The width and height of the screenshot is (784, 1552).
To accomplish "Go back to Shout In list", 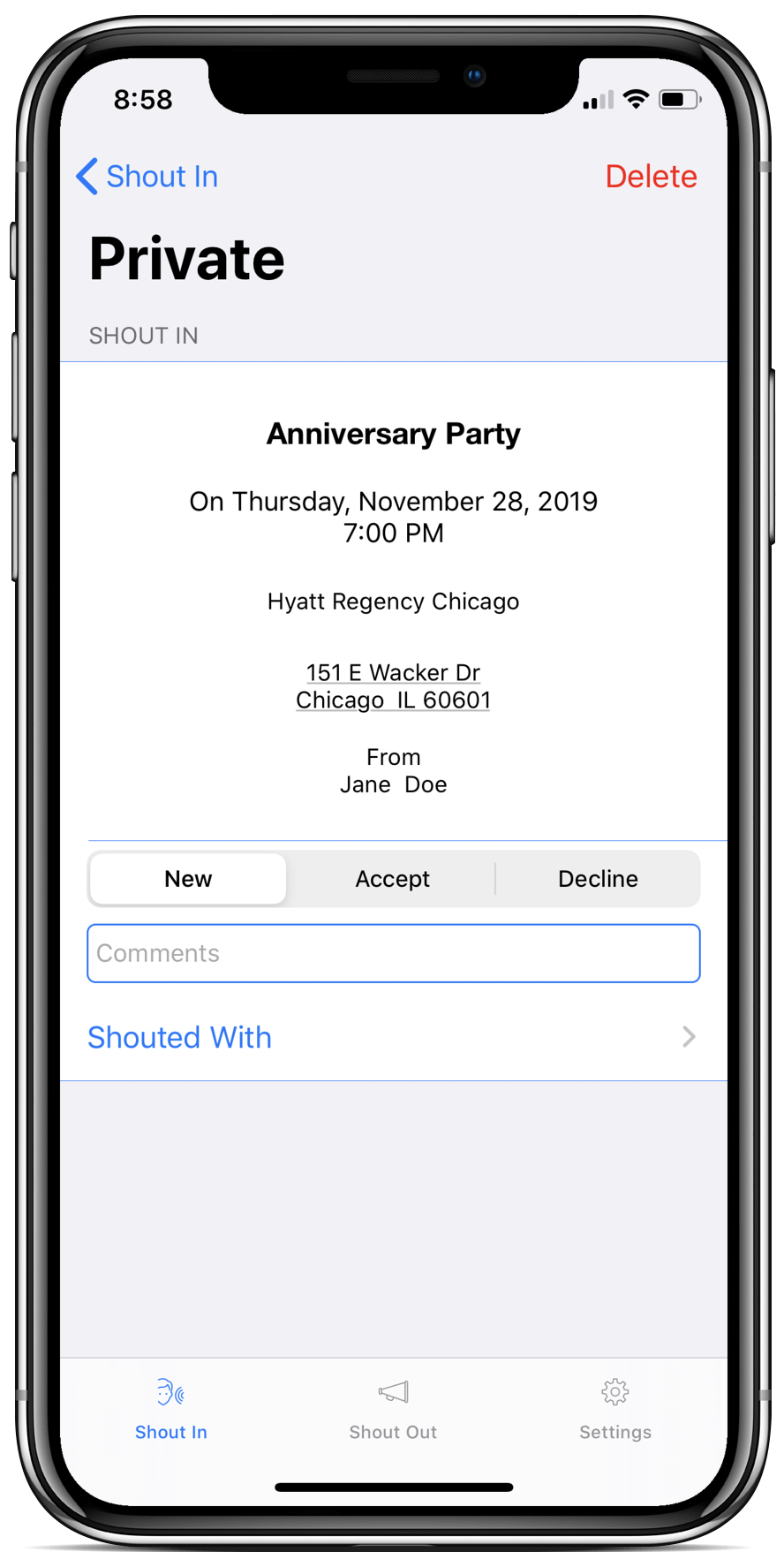I will click(x=147, y=177).
